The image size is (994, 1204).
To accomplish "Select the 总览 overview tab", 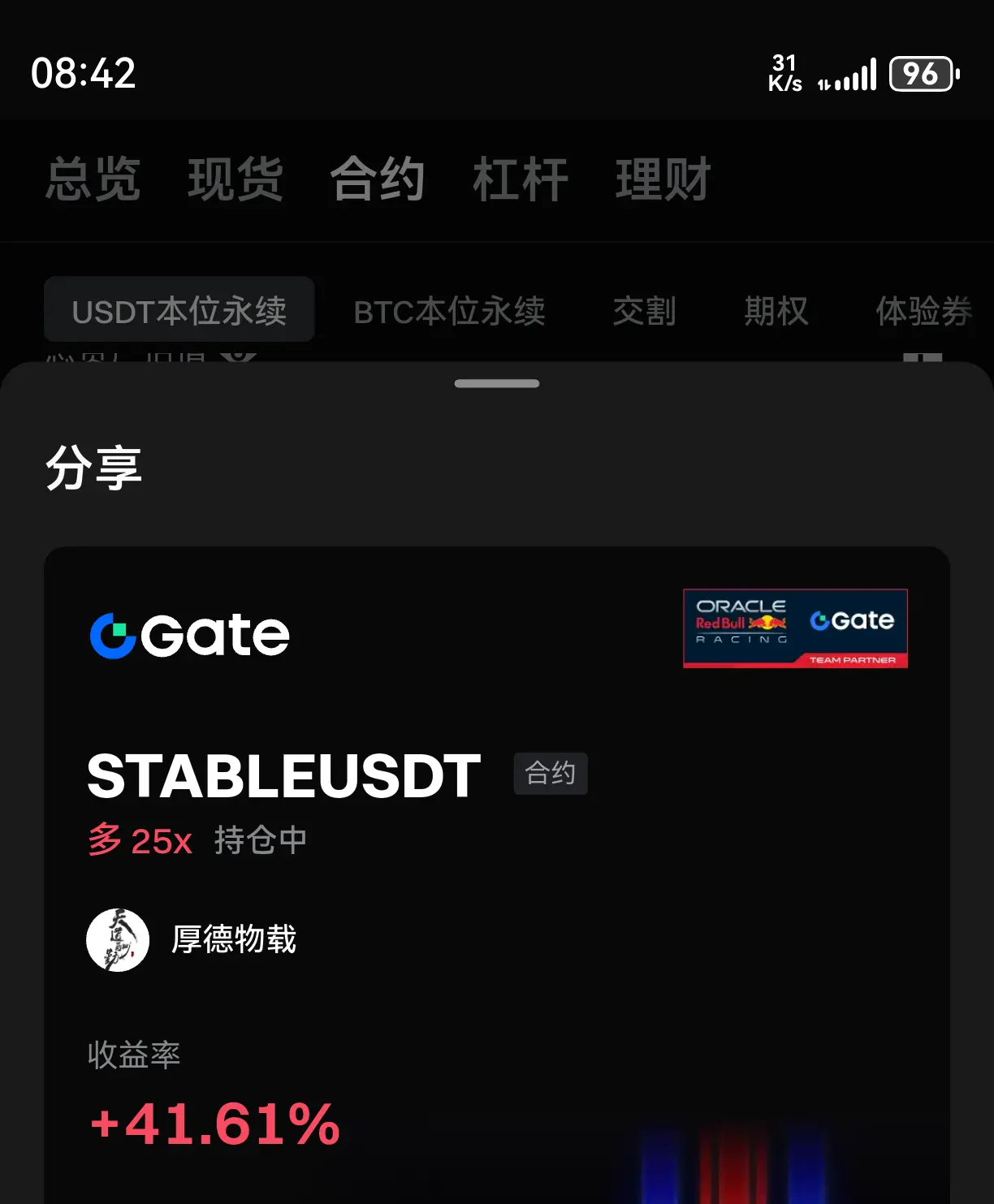I will click(x=93, y=180).
